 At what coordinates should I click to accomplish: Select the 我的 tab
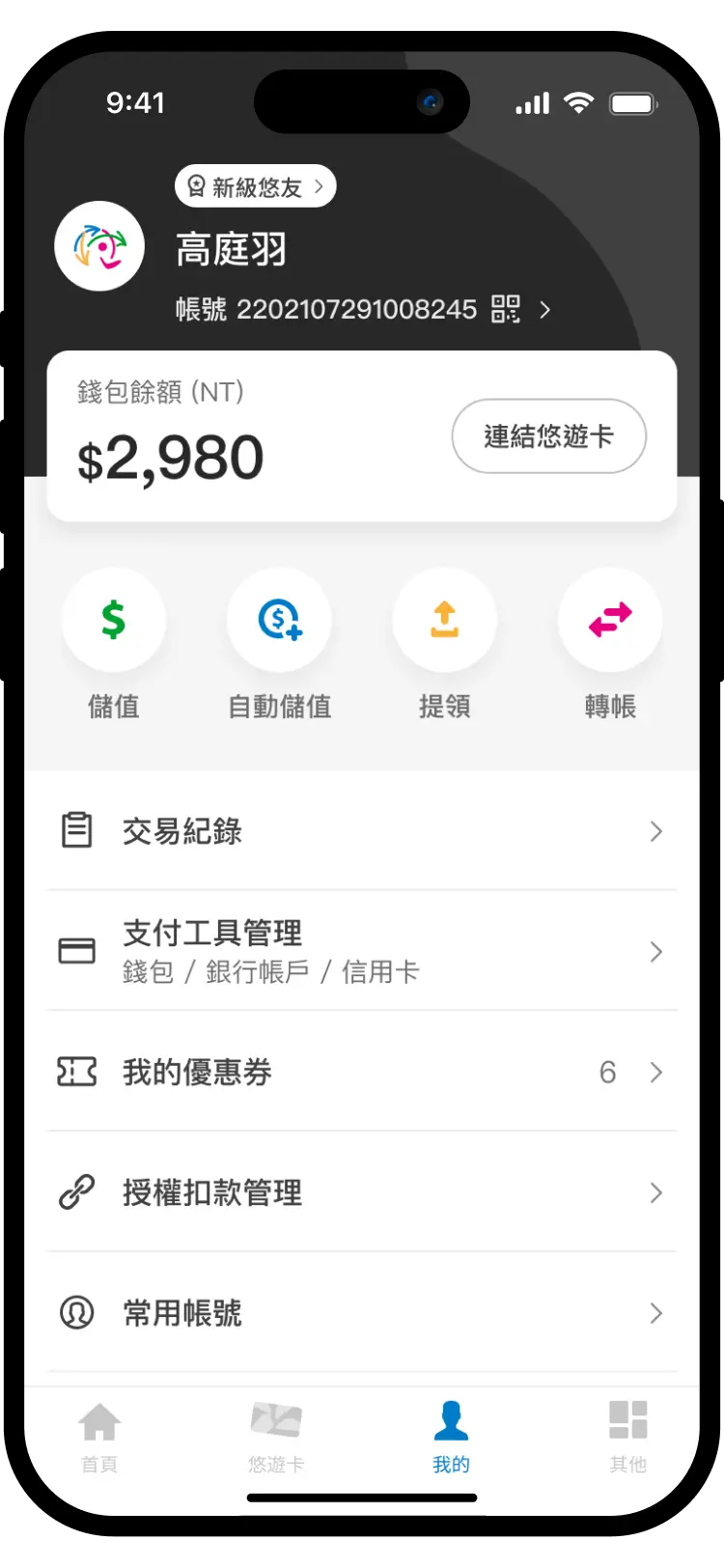pos(451,1437)
